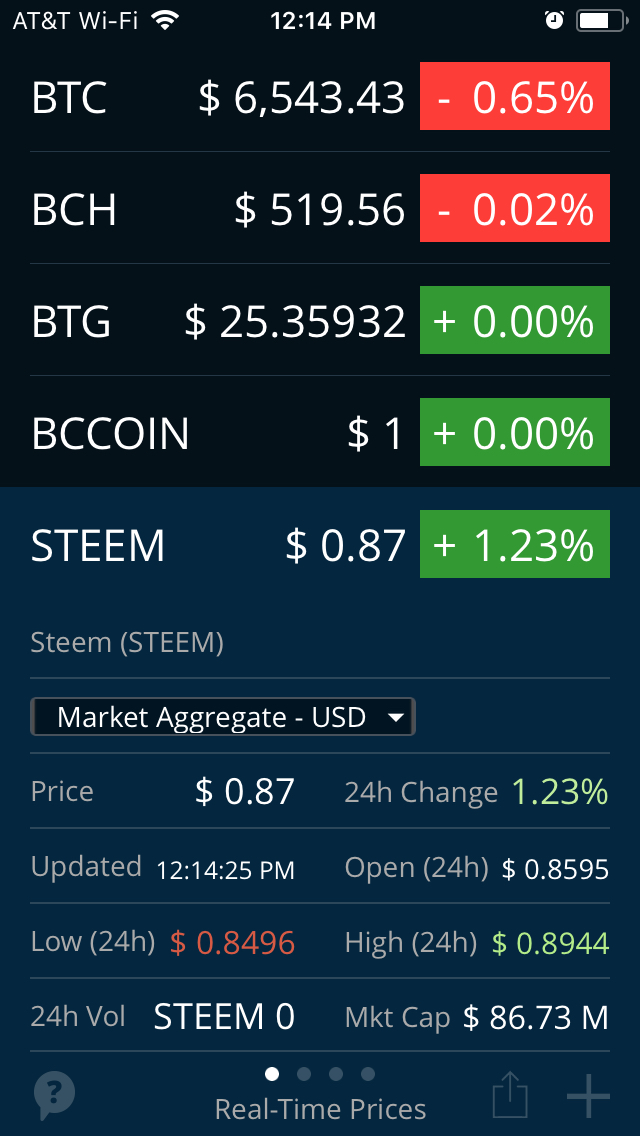Share the current prices
The width and height of the screenshot is (640, 1136).
[510, 1096]
